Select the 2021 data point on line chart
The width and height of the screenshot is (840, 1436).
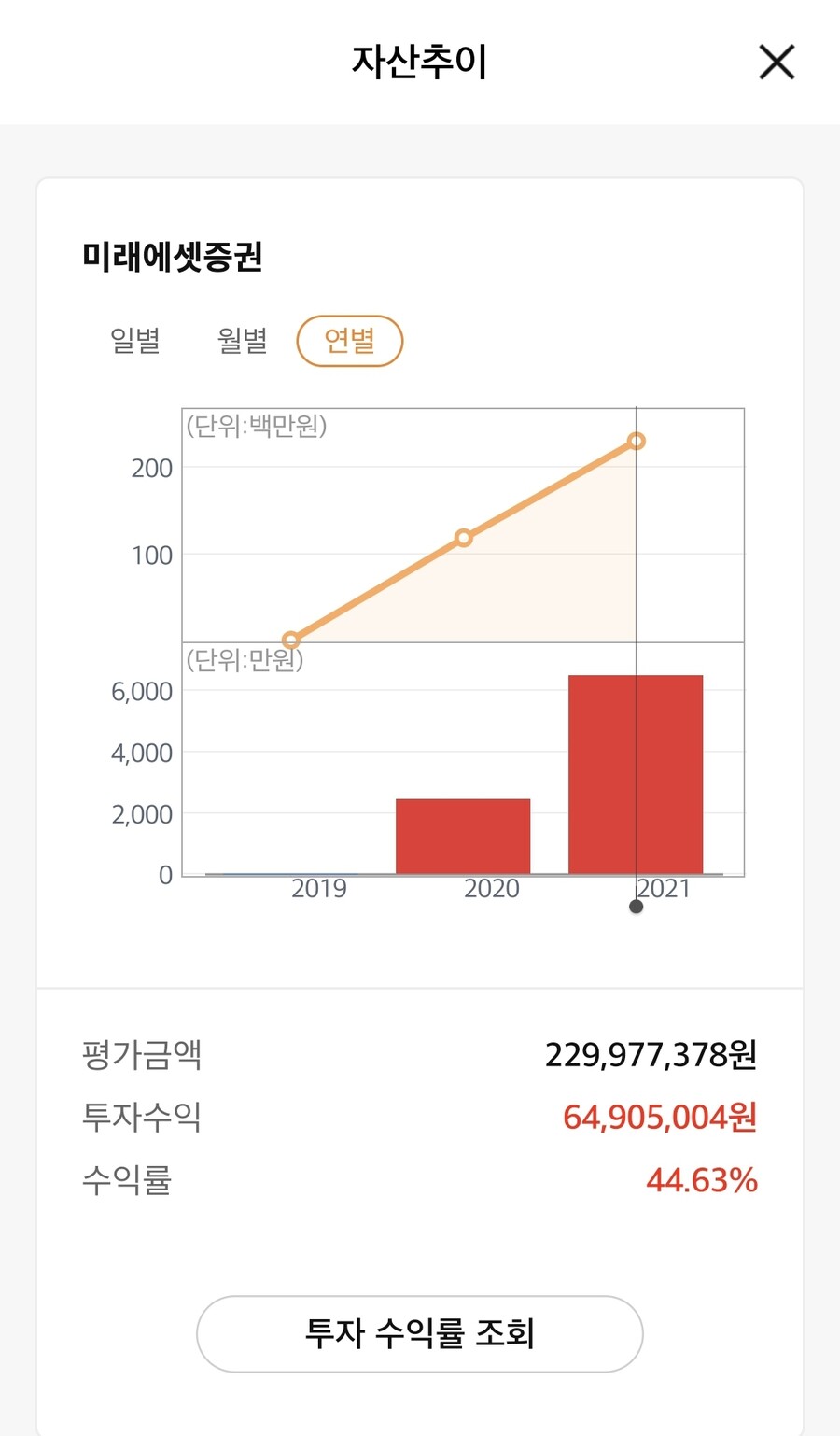coord(637,440)
